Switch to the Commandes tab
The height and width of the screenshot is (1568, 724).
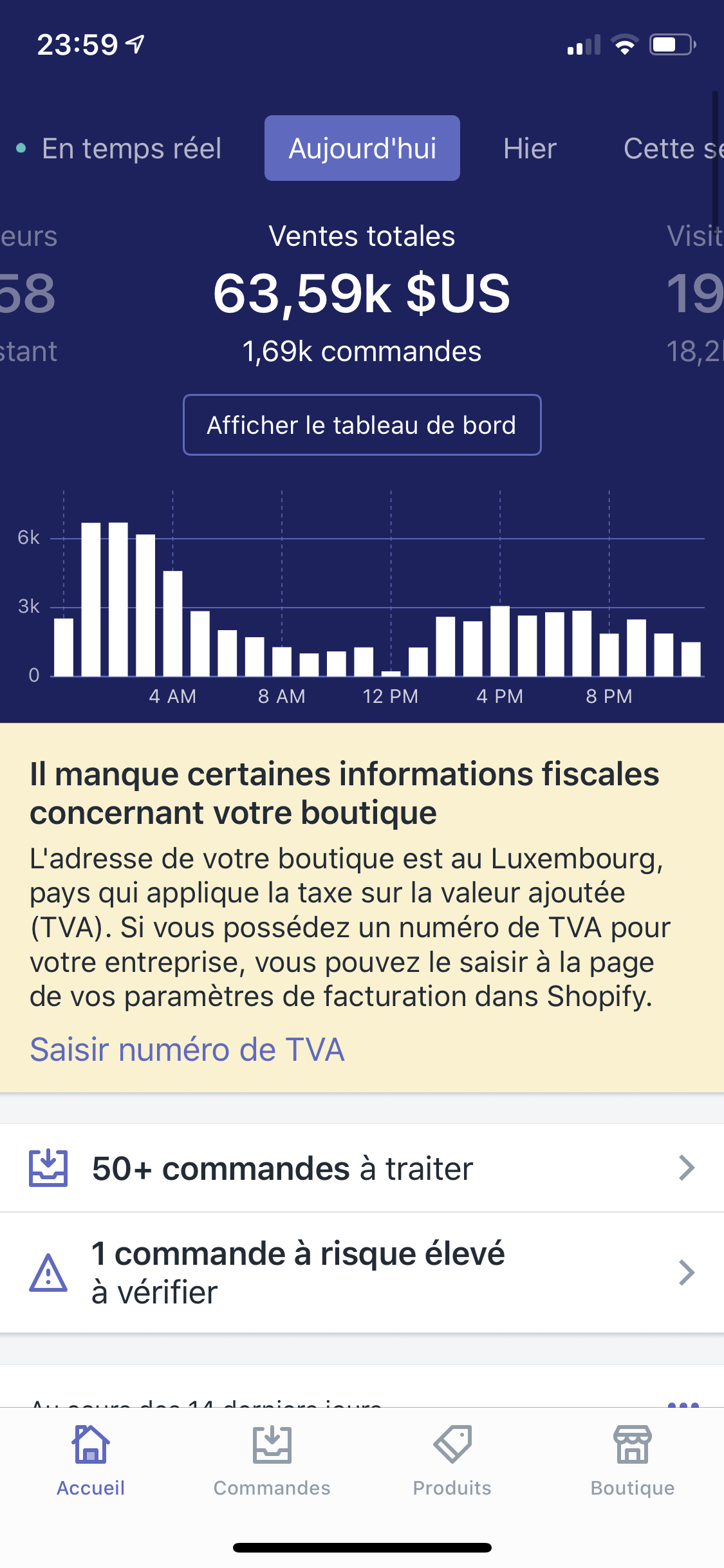coord(272,1461)
